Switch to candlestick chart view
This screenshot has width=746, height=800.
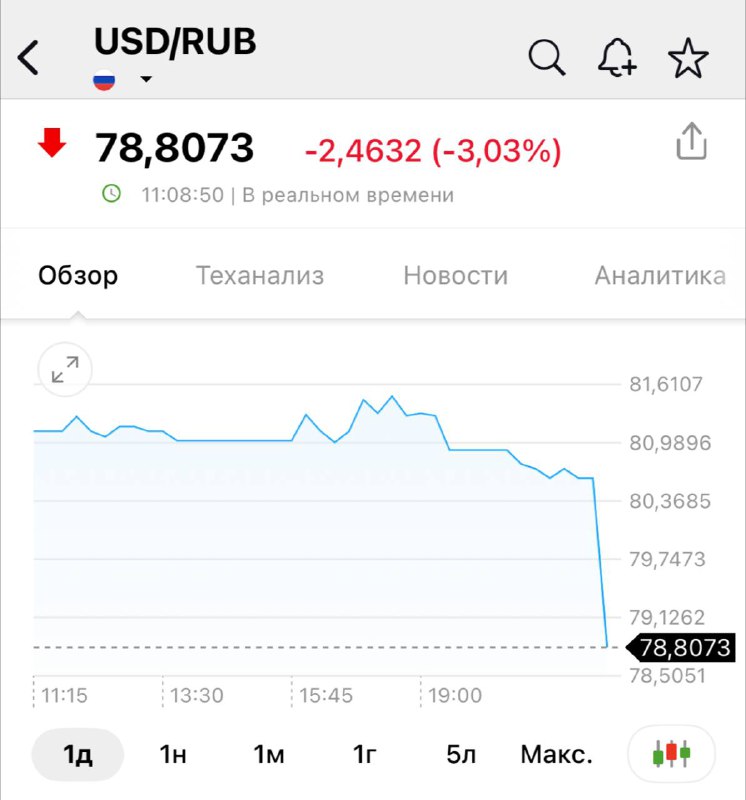671,754
